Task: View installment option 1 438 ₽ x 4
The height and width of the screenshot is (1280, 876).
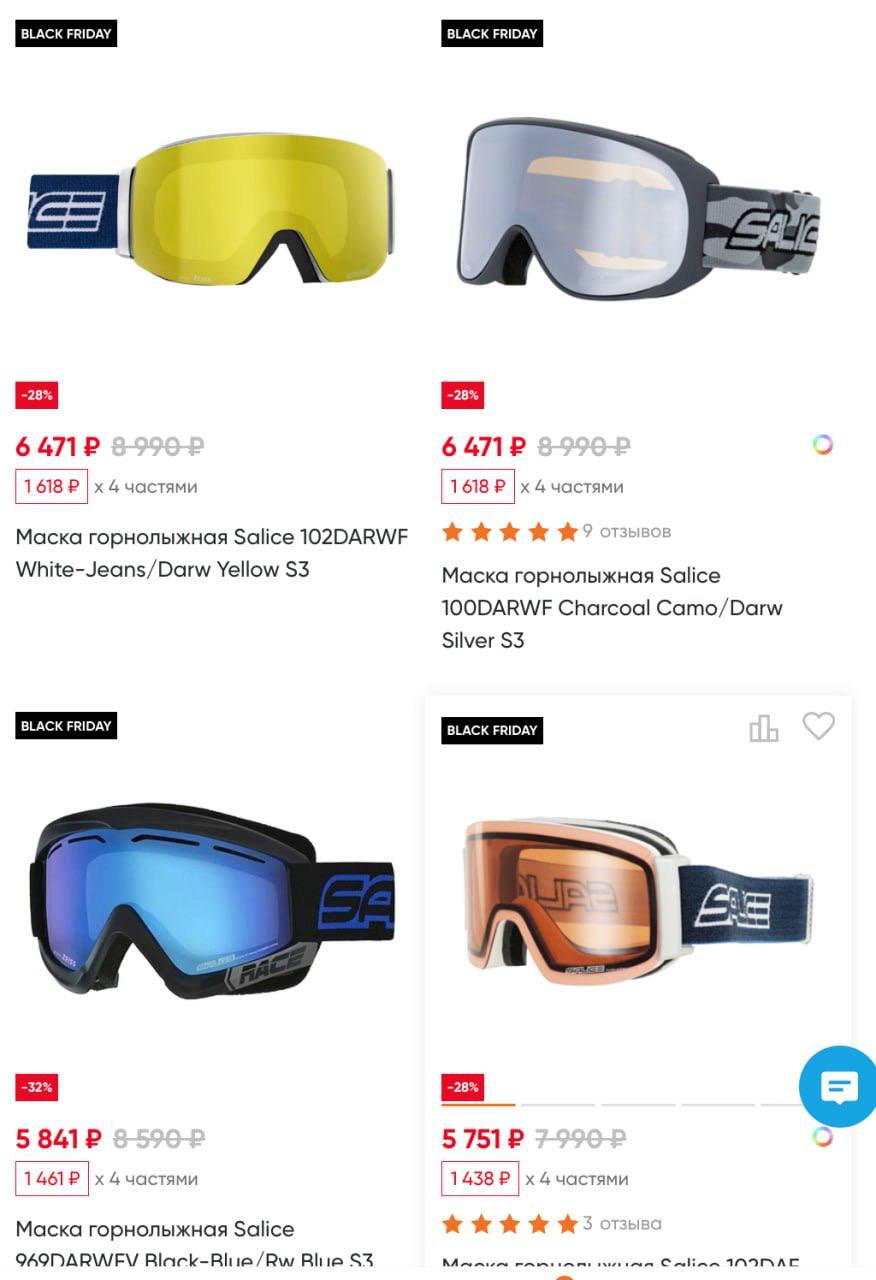Action: tap(479, 1179)
